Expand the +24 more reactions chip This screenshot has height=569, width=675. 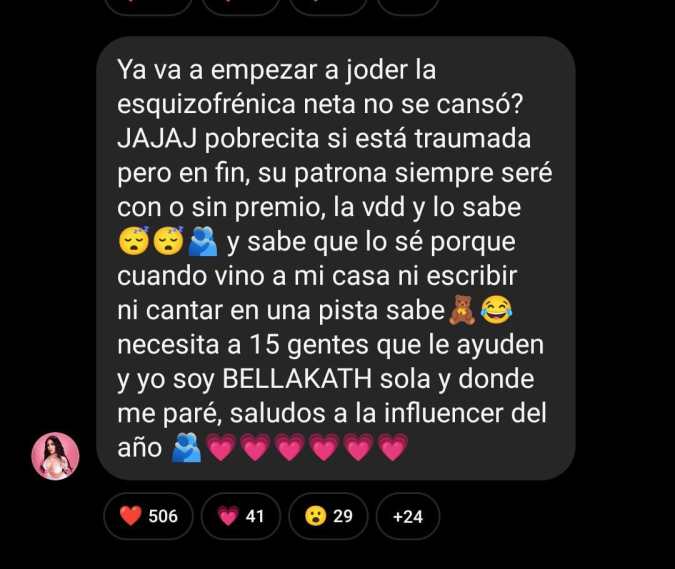pos(407,516)
